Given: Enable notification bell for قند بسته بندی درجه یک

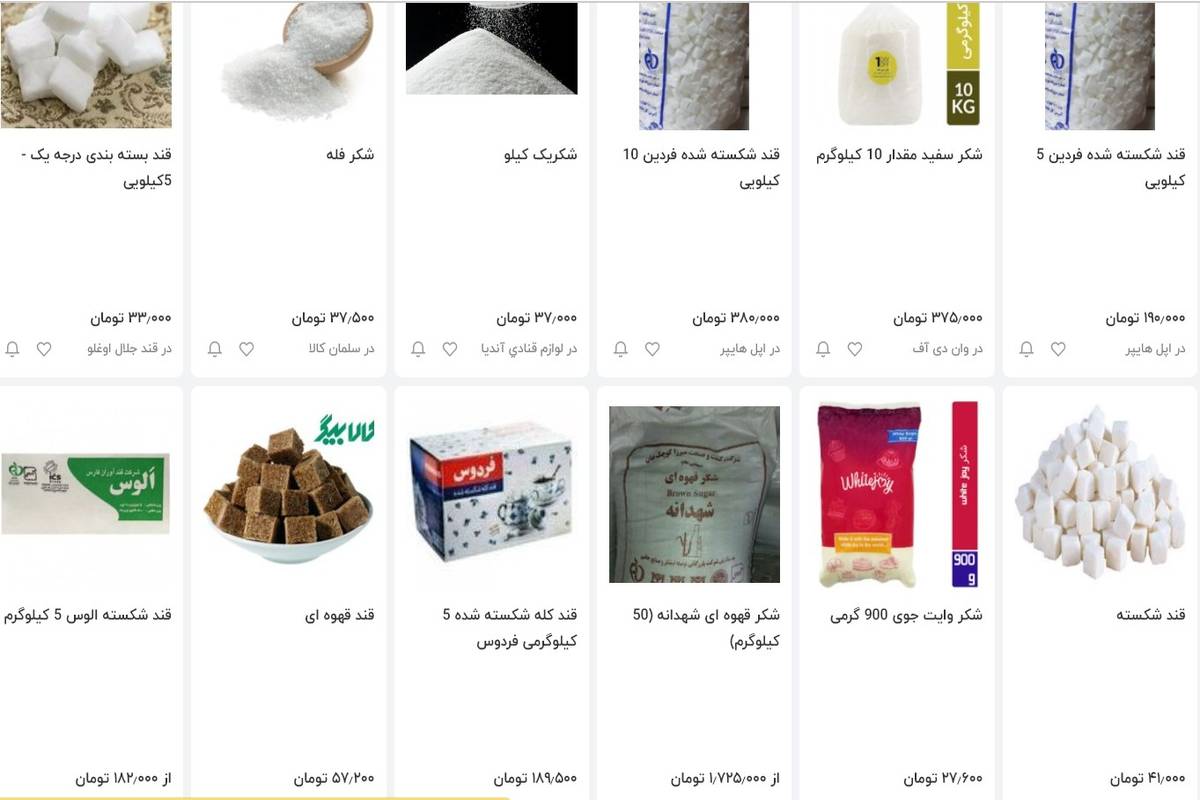Looking at the screenshot, I should point(12,349).
